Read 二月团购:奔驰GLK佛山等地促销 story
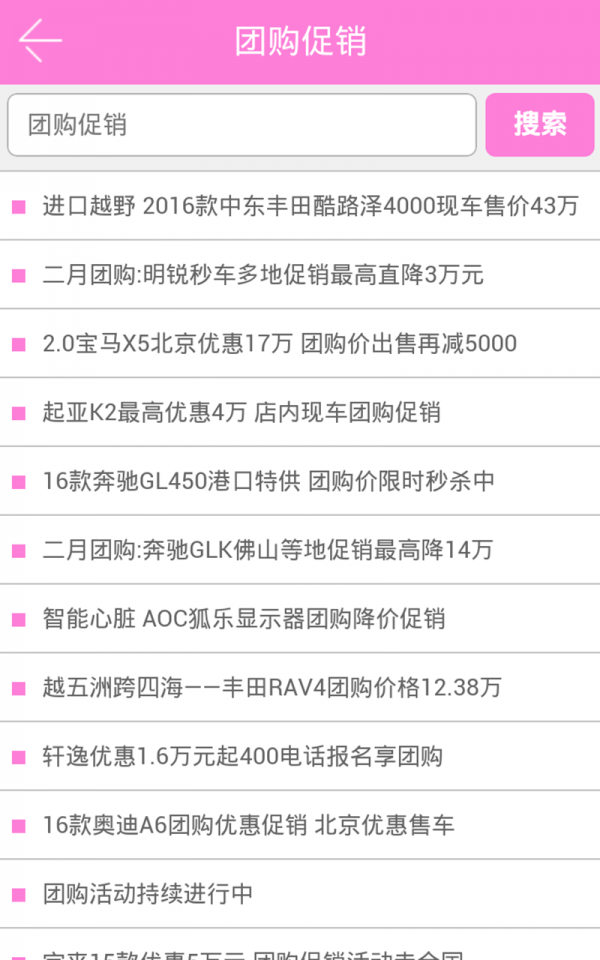Image resolution: width=600 pixels, height=960 pixels. click(268, 550)
